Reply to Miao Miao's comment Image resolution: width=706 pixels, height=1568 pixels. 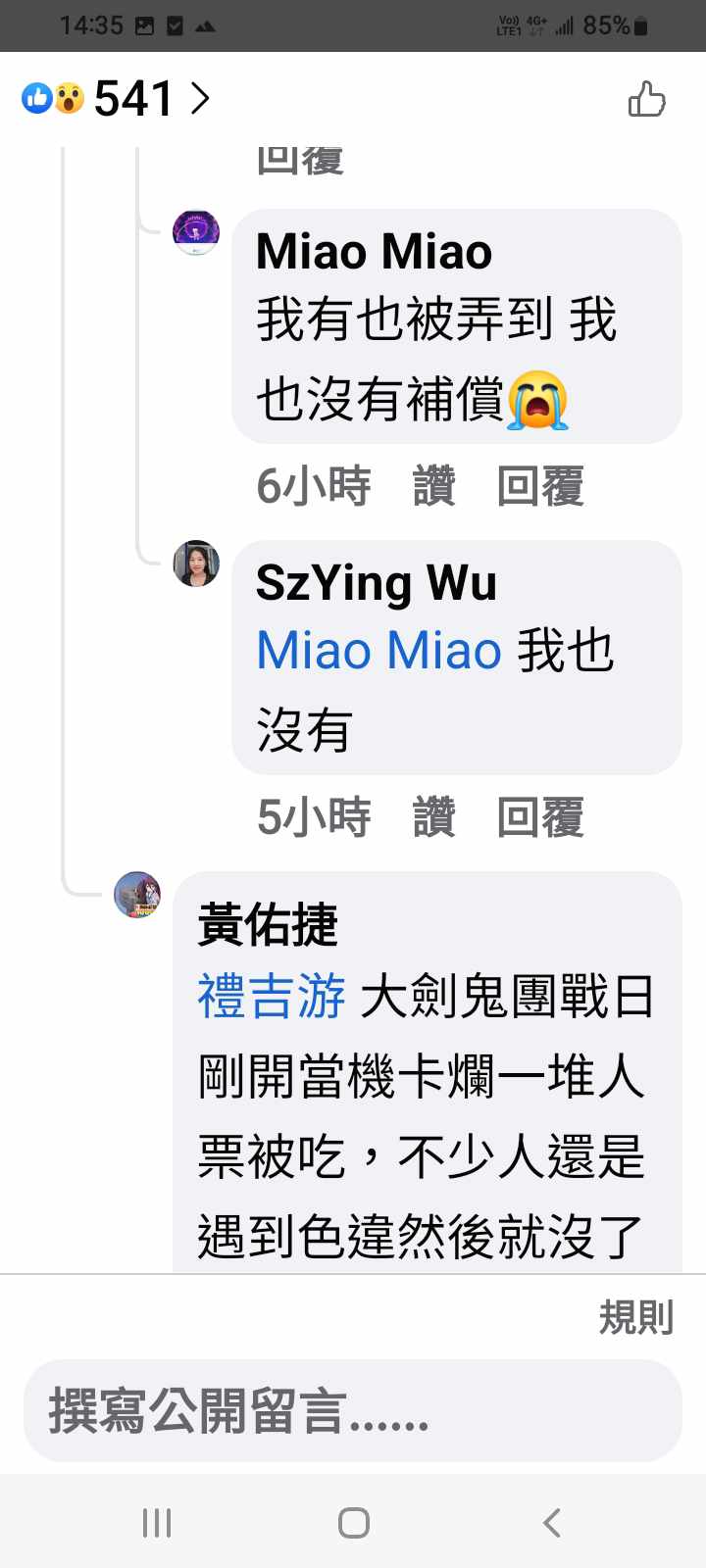[540, 486]
